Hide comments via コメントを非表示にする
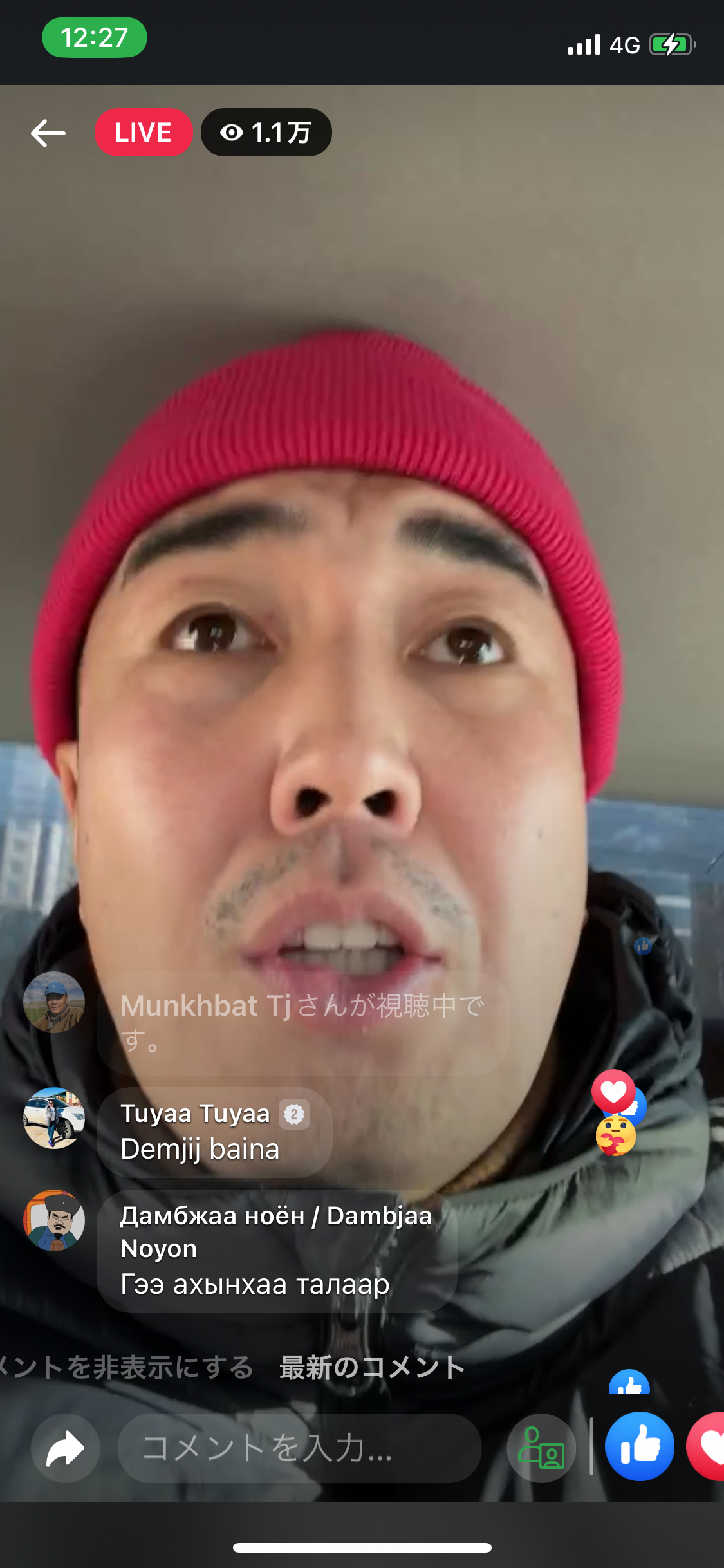Viewport: 724px width, 1568px height. click(126, 1368)
